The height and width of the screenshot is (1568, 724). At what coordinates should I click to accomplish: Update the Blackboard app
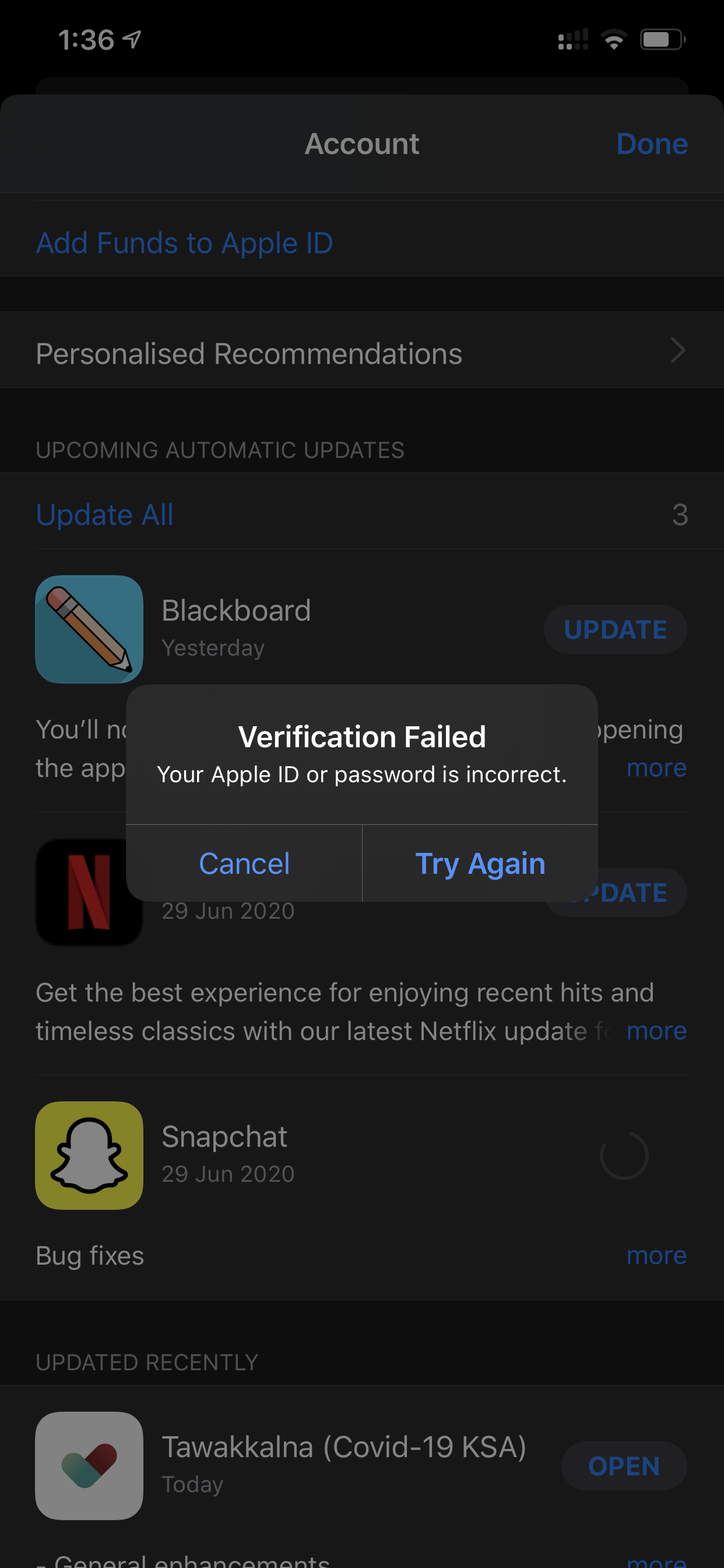[x=615, y=629]
